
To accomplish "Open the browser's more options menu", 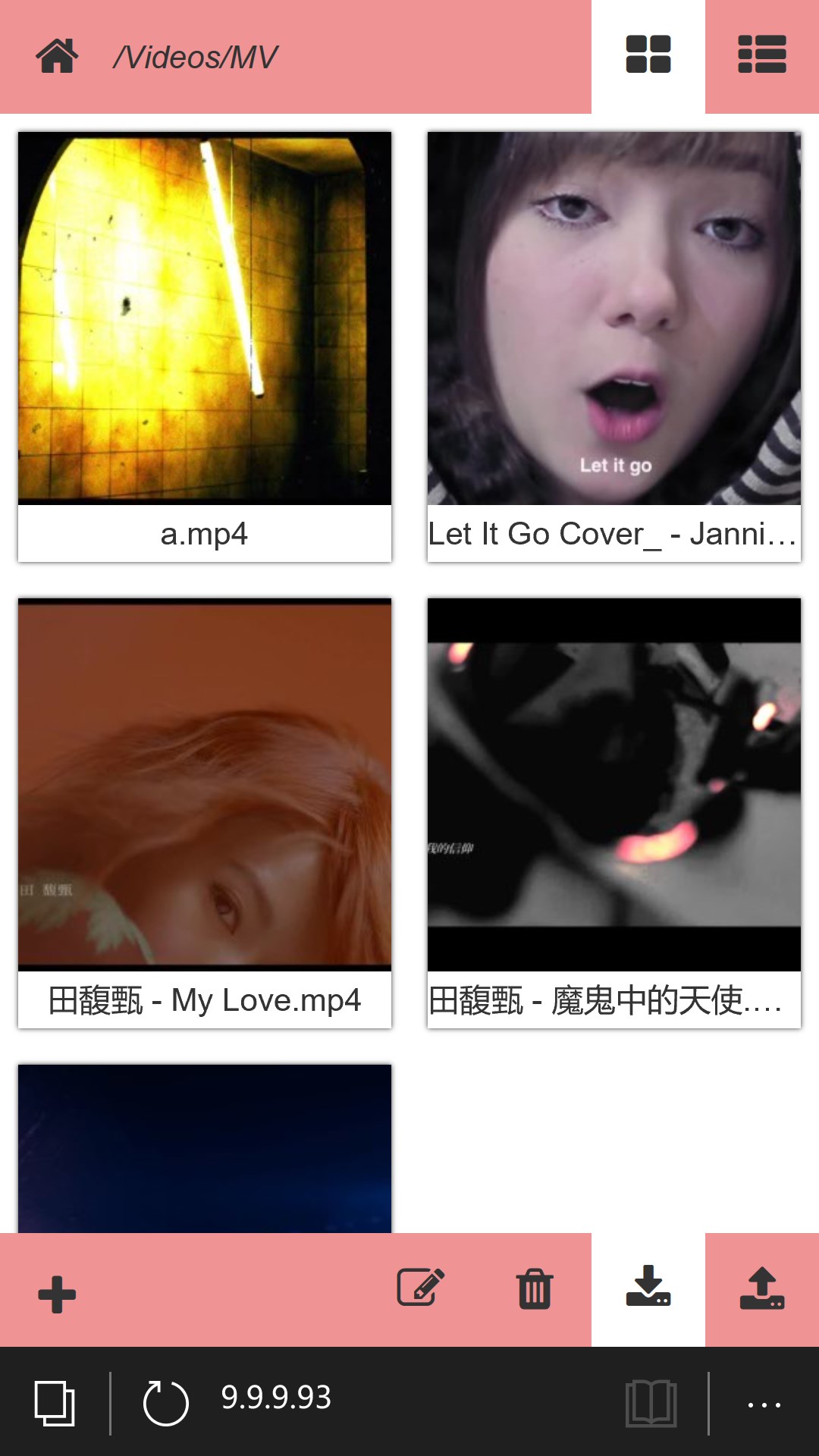I will [764, 1404].
